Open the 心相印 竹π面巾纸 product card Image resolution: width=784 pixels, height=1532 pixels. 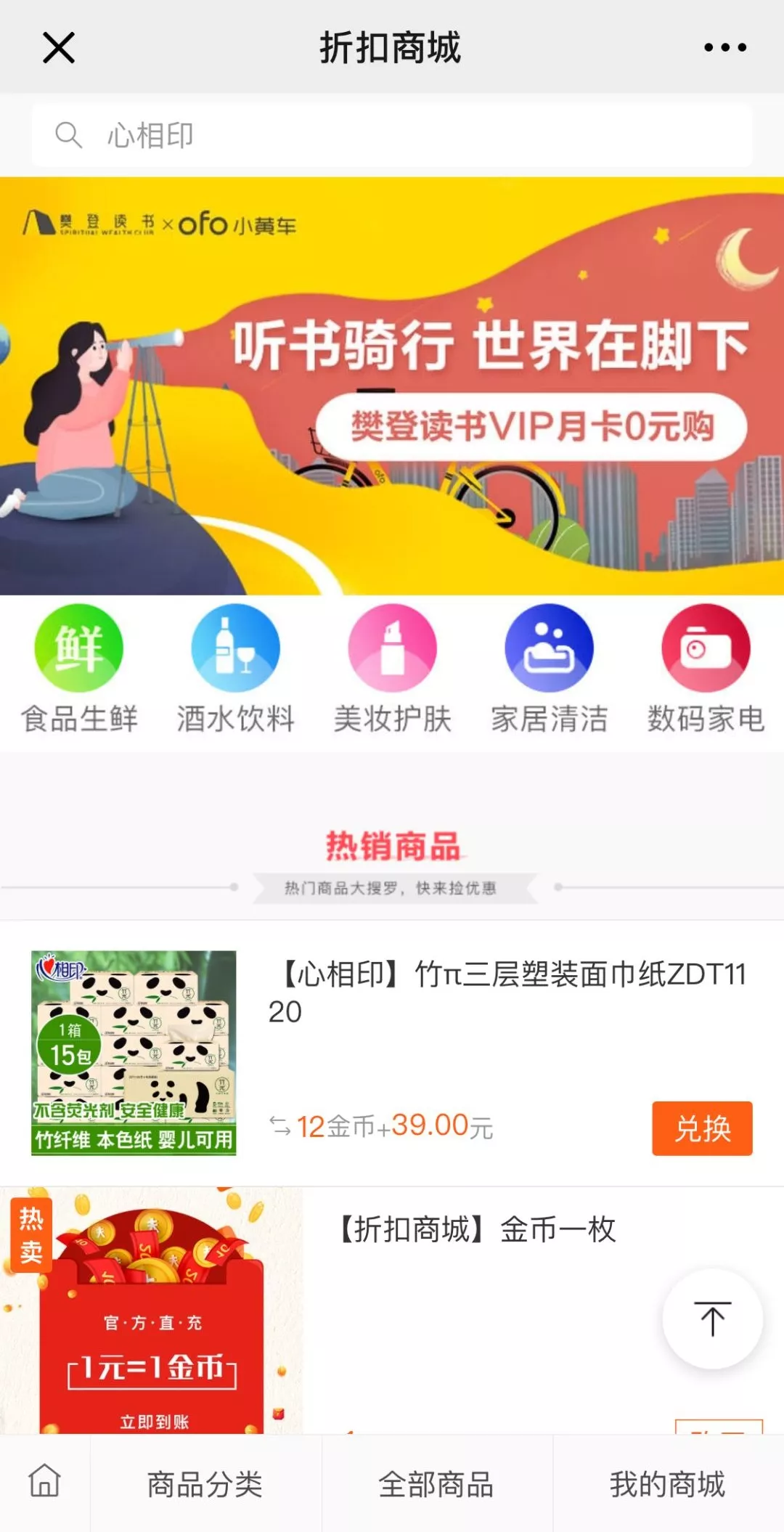click(x=507, y=992)
